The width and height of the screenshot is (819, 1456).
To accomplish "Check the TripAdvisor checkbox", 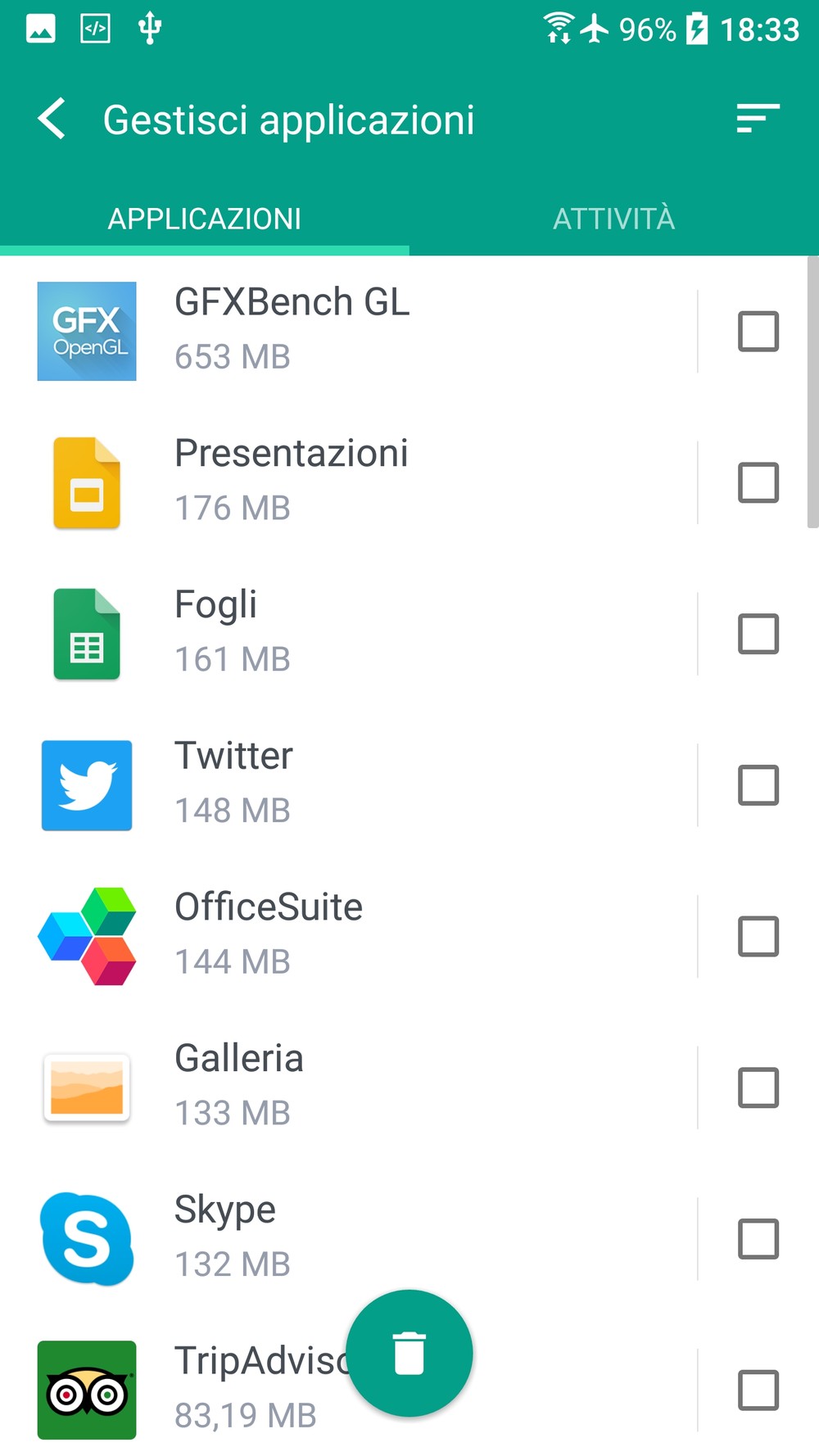I will (x=758, y=1390).
